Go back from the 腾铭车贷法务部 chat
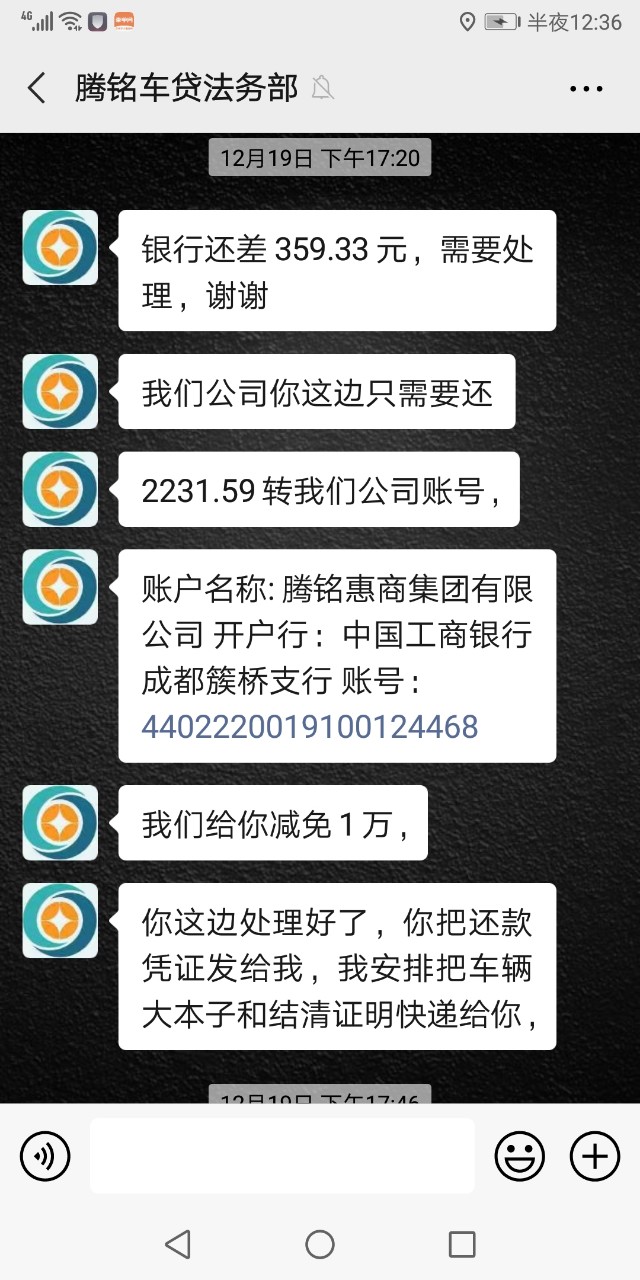 point(37,88)
